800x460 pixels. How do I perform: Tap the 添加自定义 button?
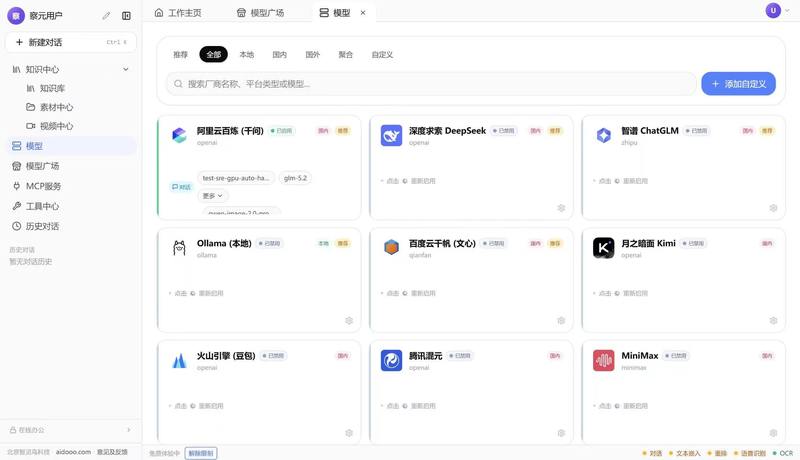click(738, 84)
